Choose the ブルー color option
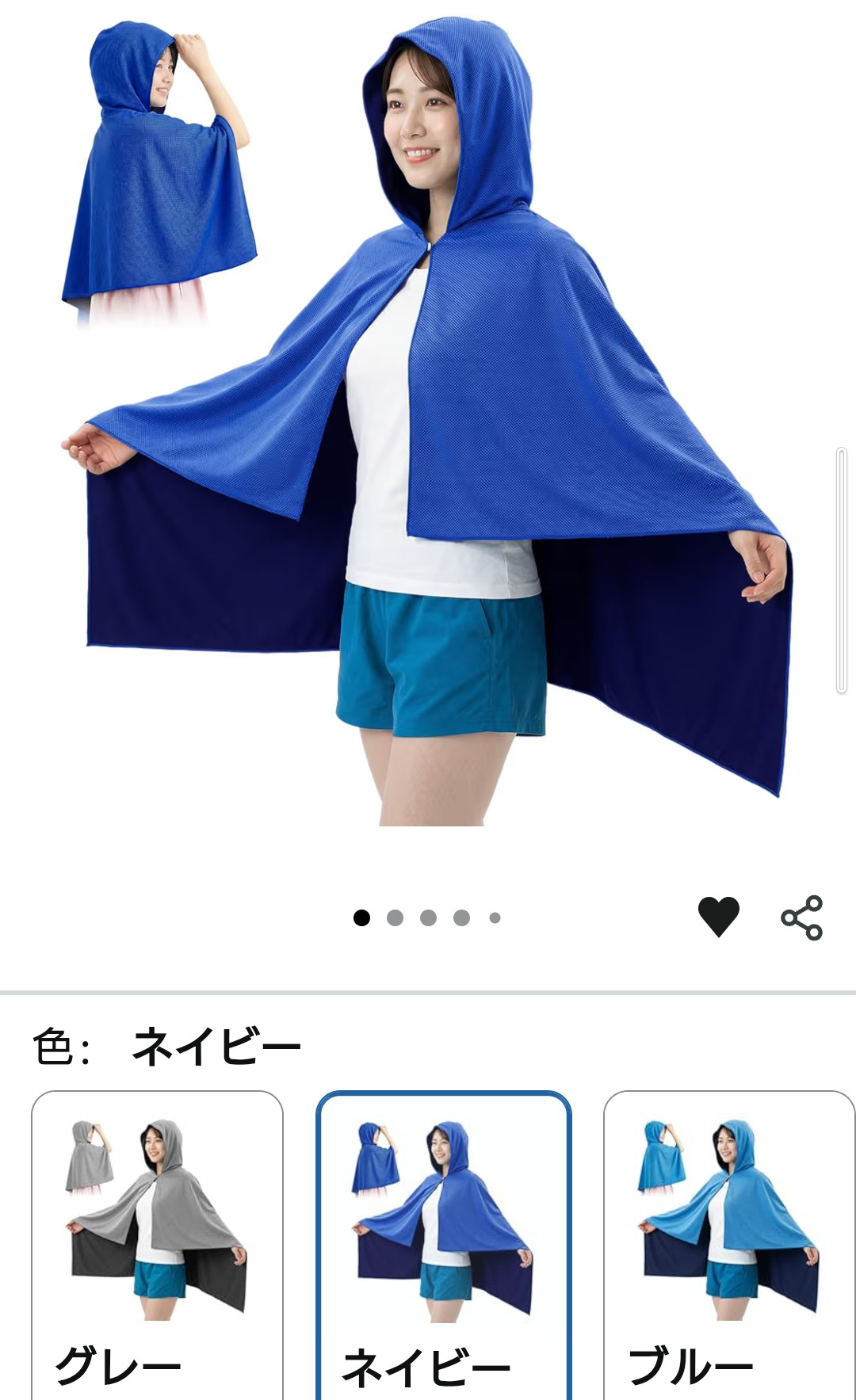 tap(729, 1244)
